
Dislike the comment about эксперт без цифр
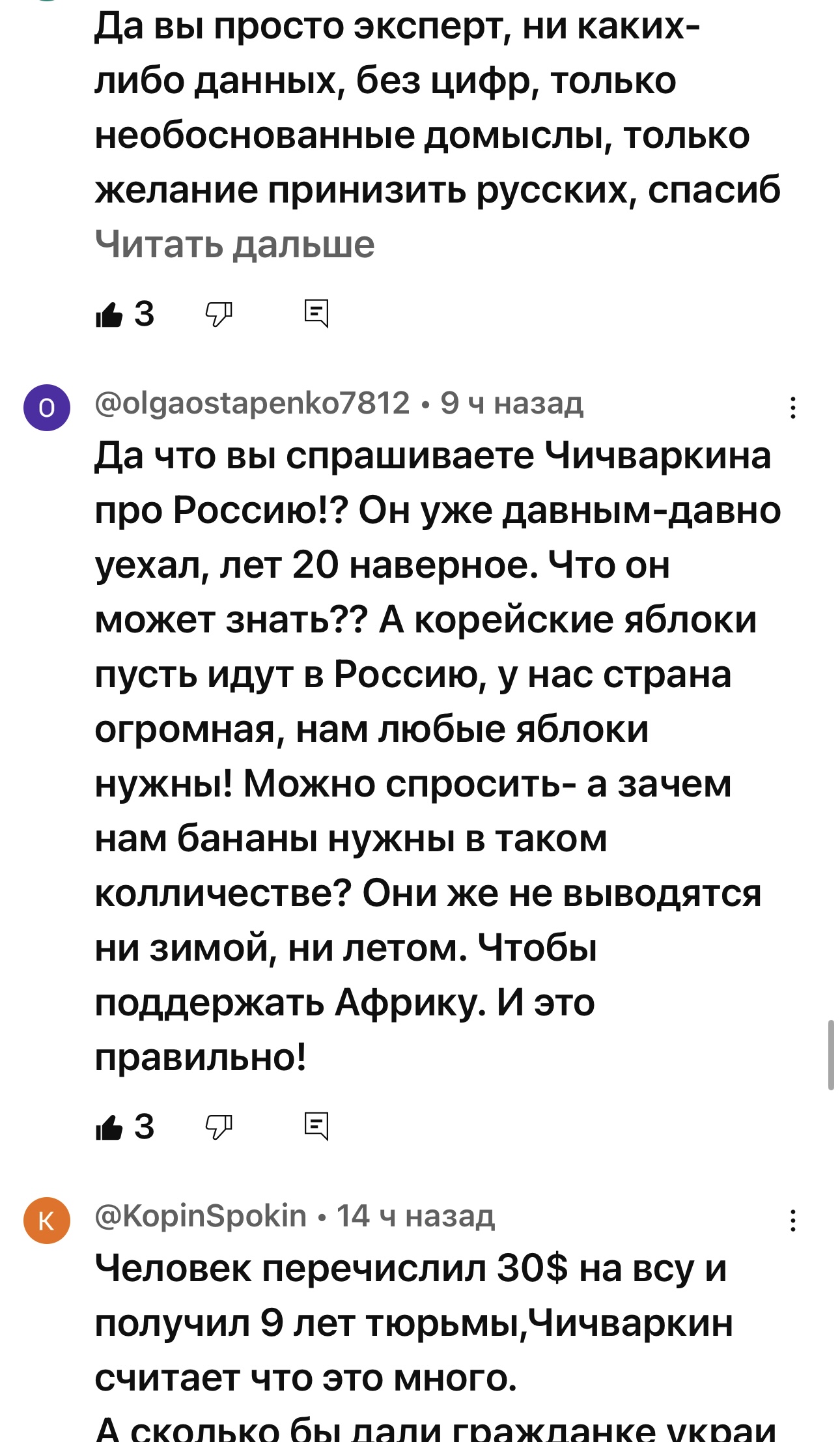tap(219, 315)
